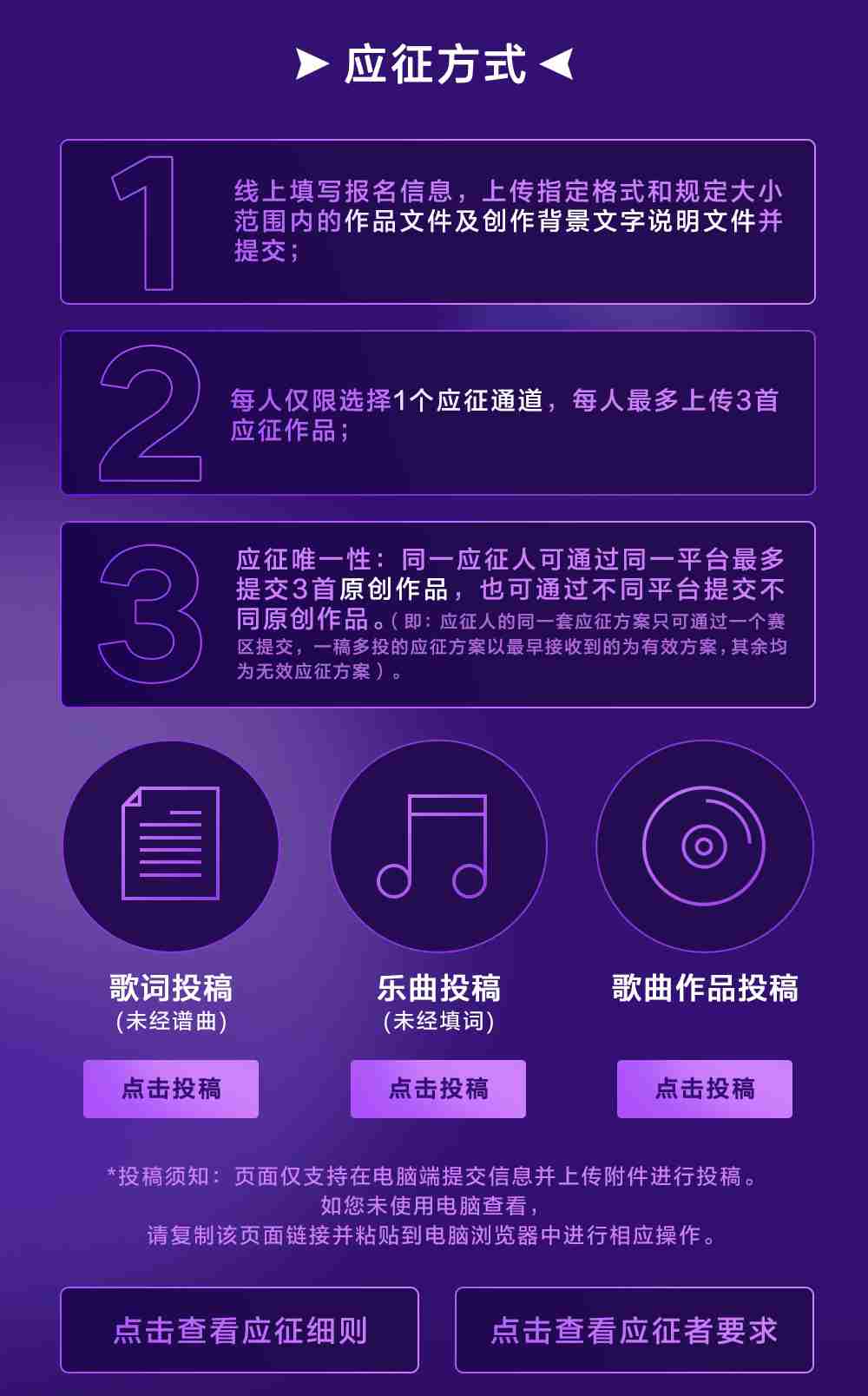Tap 点击投稿 under 歌曲作品投稿
The image size is (868, 1396).
(x=705, y=1089)
